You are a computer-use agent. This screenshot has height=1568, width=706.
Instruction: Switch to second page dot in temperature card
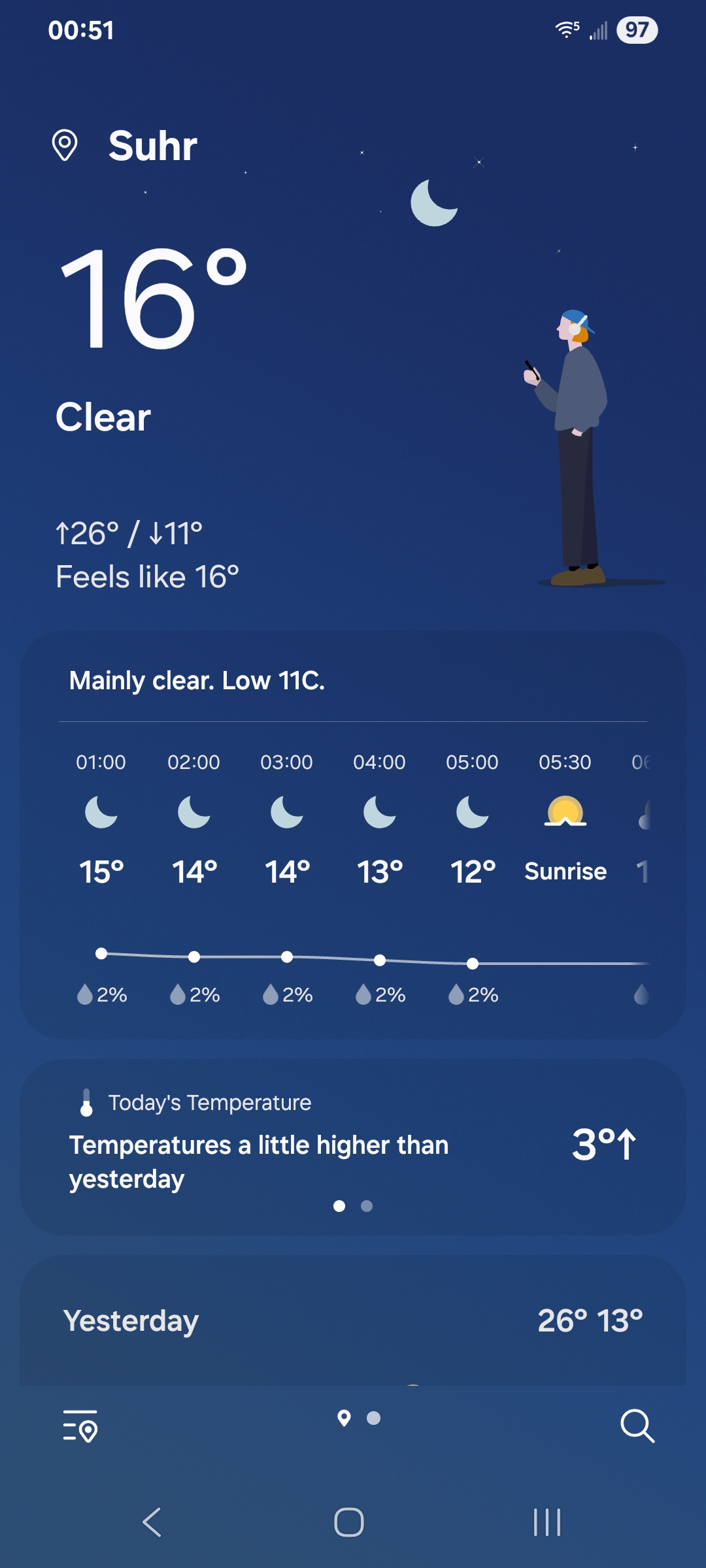[367, 1206]
